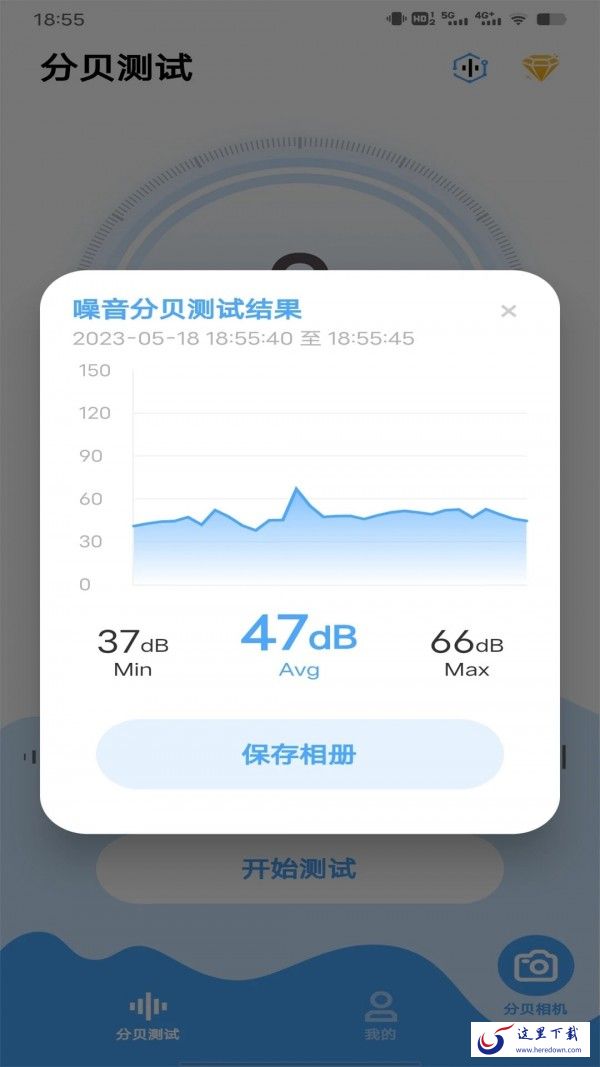
Task: Switch to the 分贝测试 tab
Action: click(x=148, y=1016)
